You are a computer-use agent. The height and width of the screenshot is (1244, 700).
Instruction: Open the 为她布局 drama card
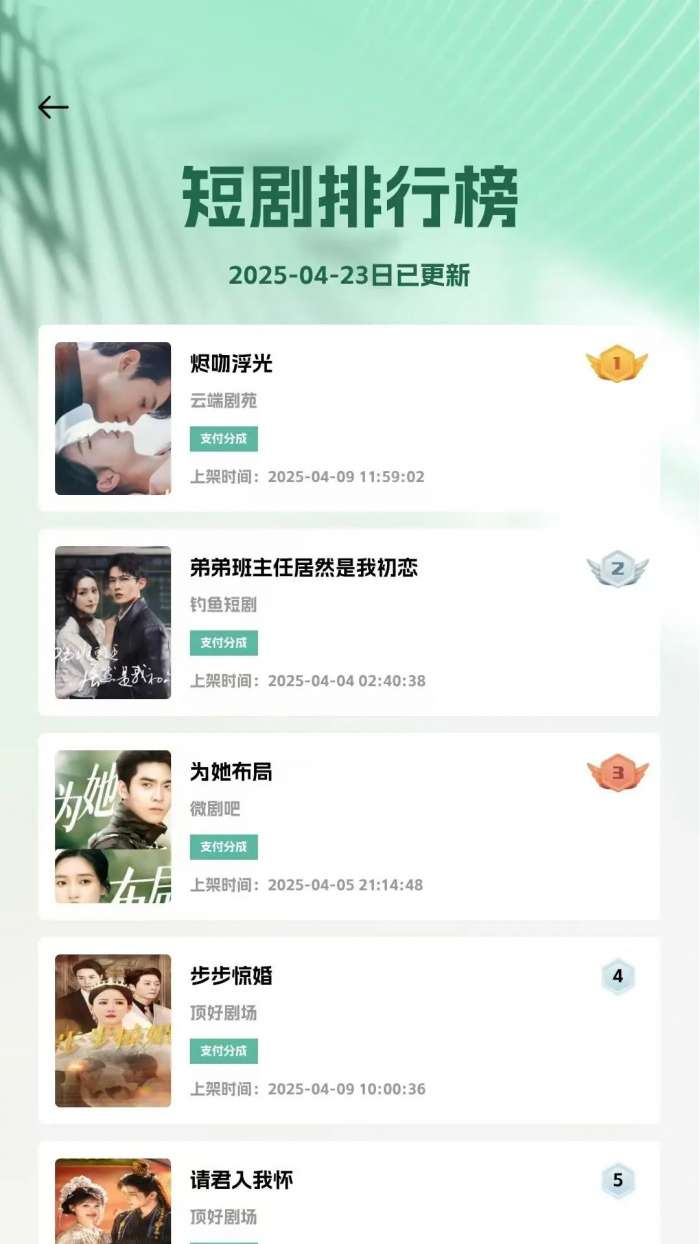[x=349, y=826]
